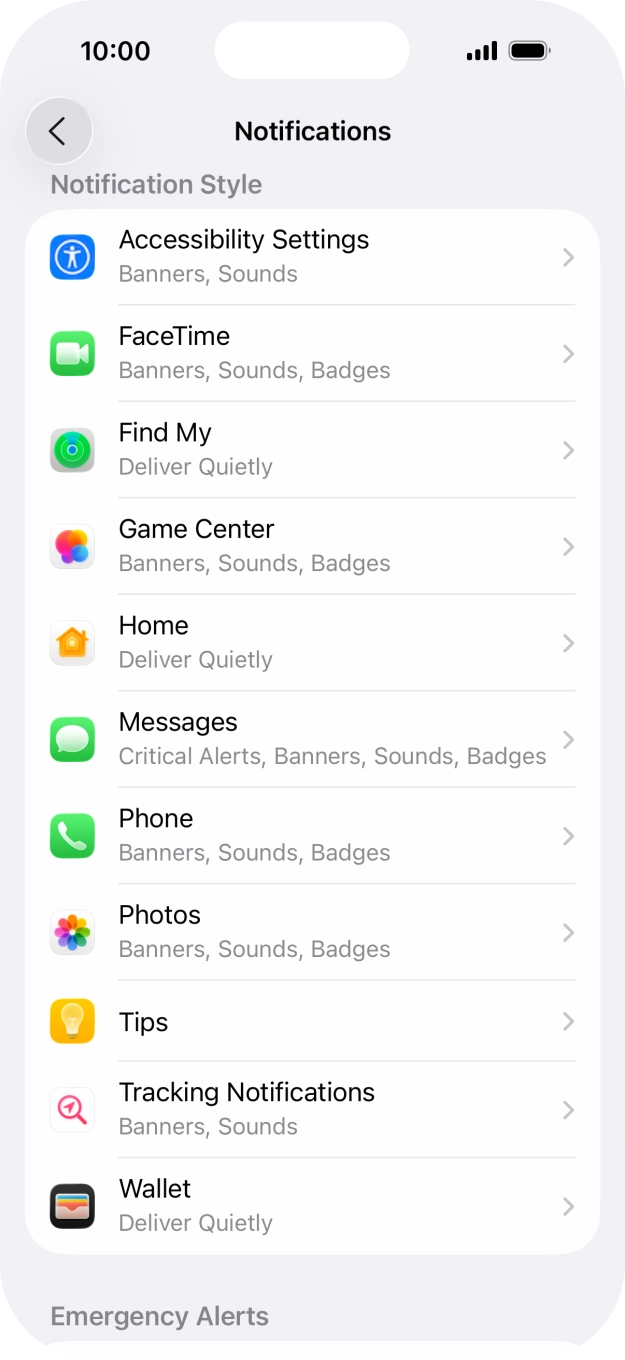Choose the Phone notifications row
The height and width of the screenshot is (1360, 625).
tap(312, 835)
